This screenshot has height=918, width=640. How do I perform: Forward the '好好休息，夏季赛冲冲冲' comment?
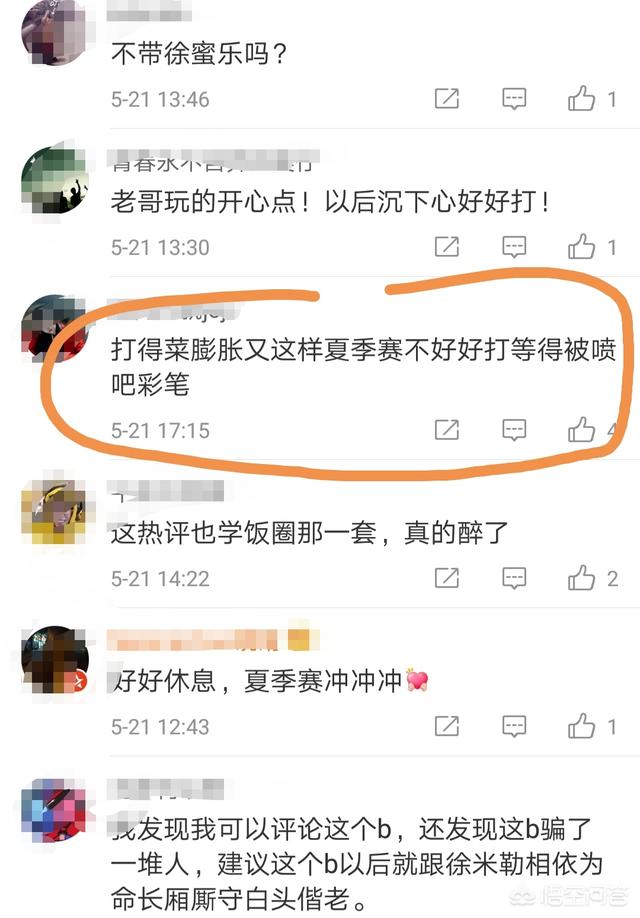447,725
